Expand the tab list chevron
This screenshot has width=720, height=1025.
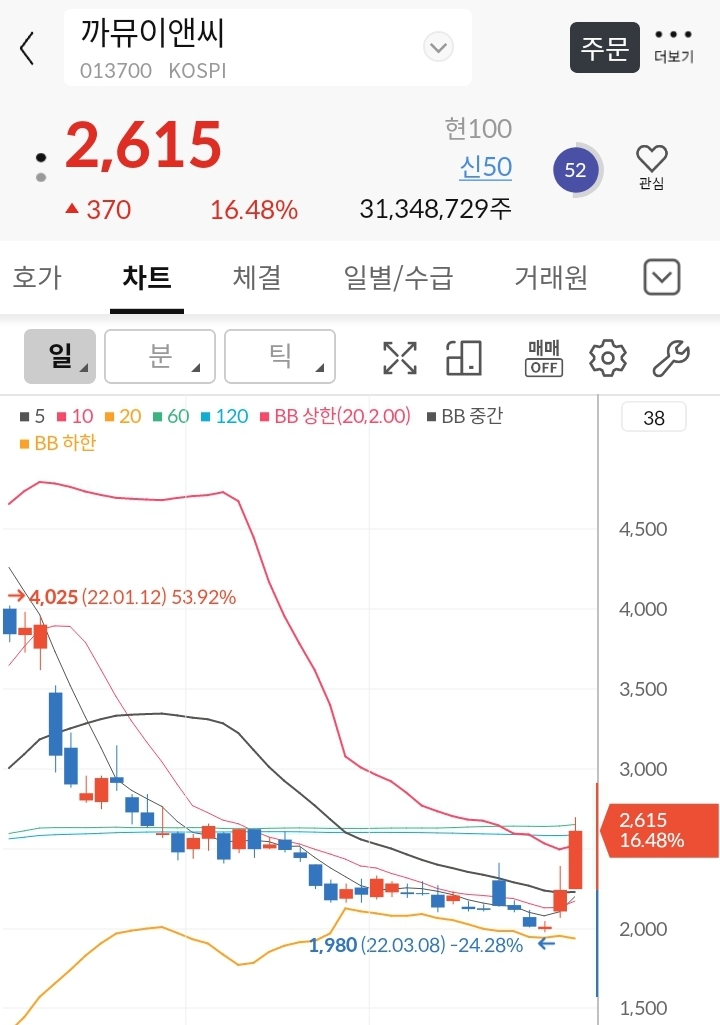coord(661,277)
